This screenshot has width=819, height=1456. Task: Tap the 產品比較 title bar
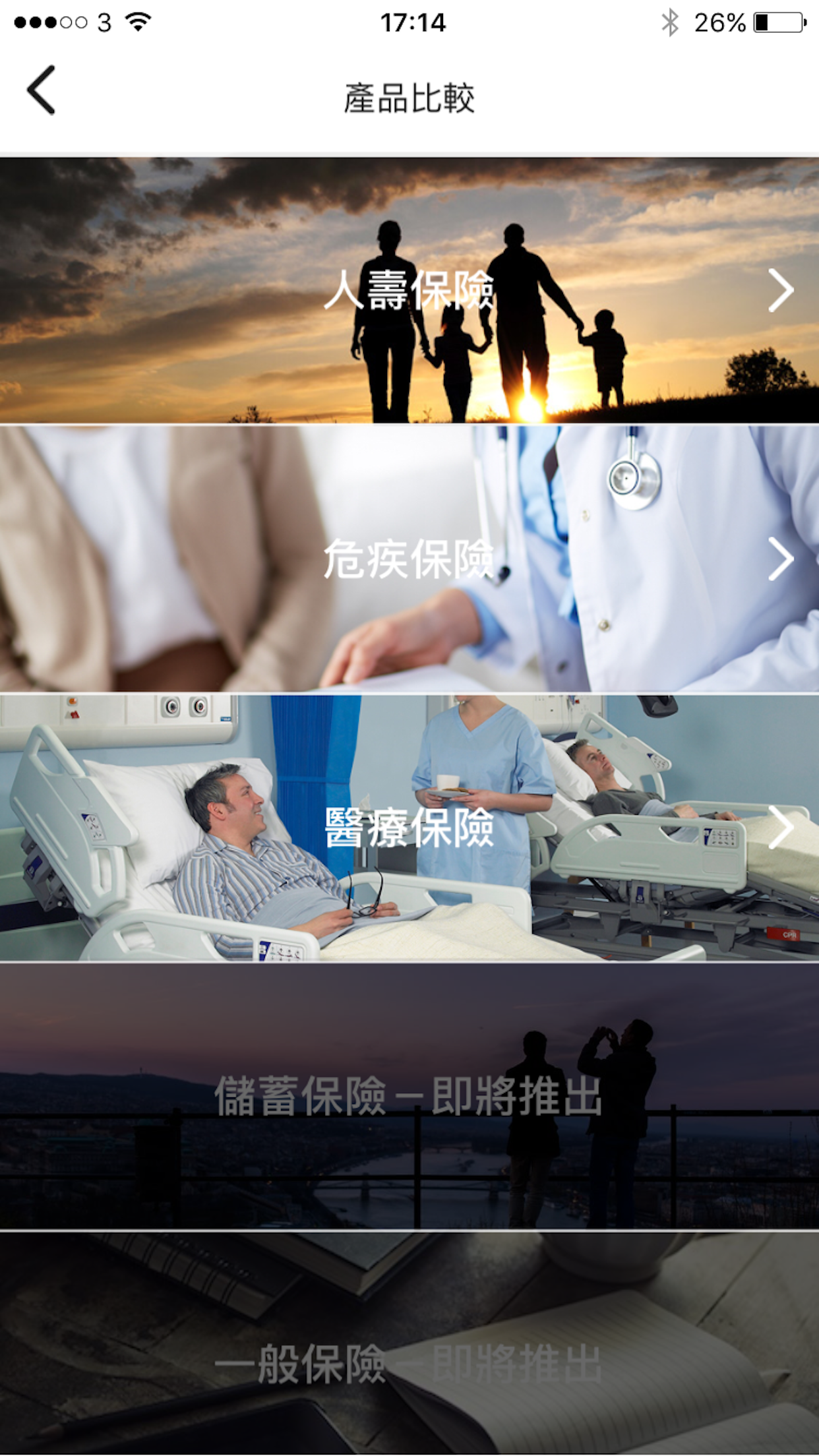coord(409,94)
